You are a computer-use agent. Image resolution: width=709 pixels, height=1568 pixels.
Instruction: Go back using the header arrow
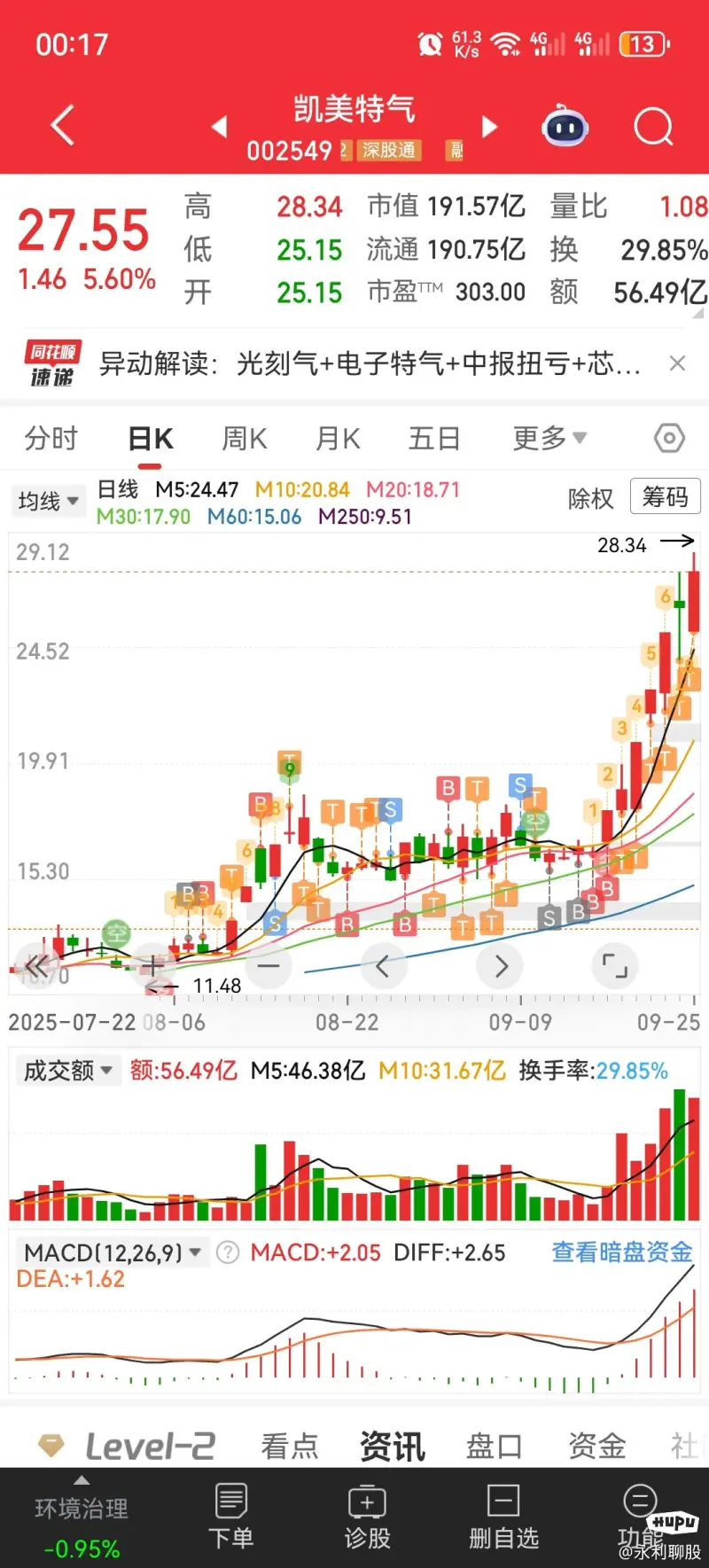(x=62, y=125)
